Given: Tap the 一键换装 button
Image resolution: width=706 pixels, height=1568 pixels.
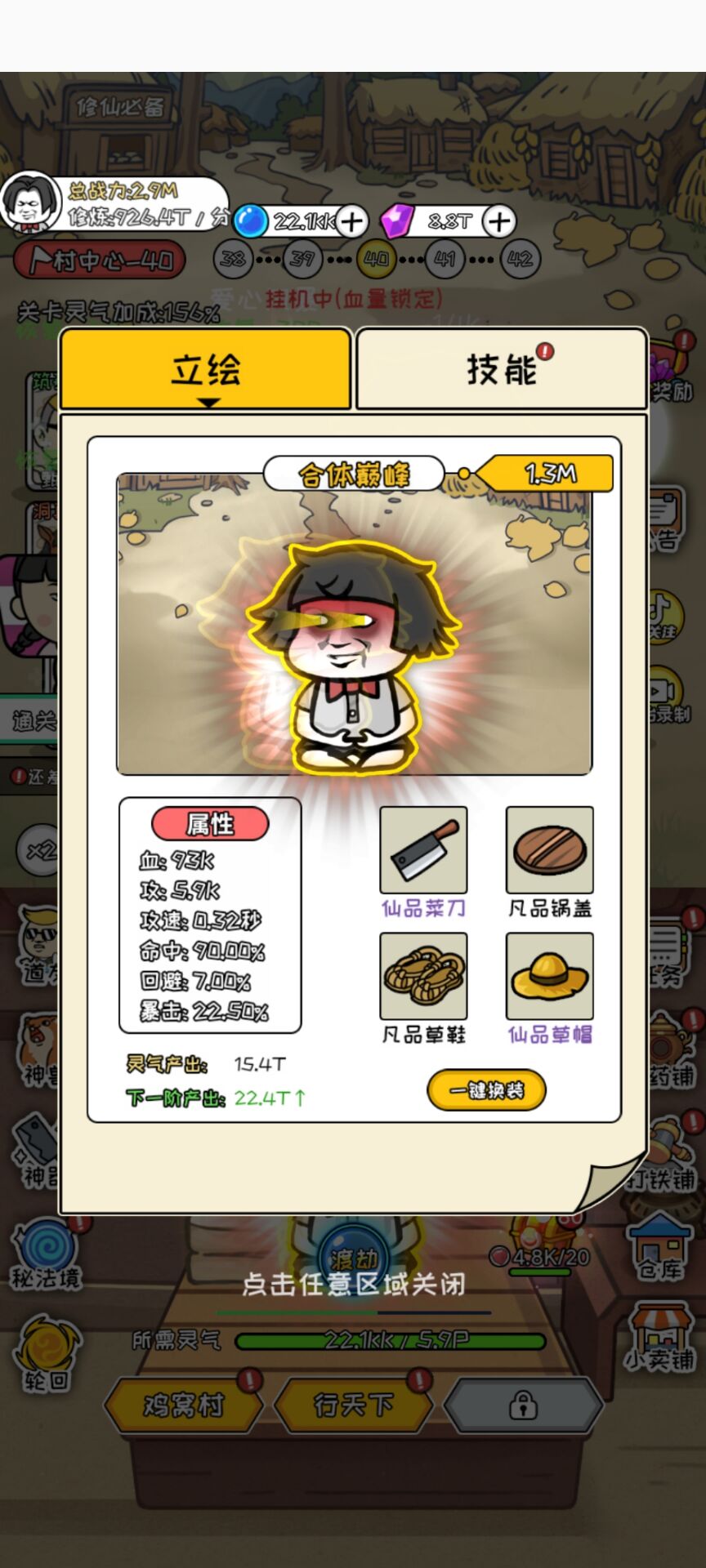Looking at the screenshot, I should click(x=486, y=1090).
